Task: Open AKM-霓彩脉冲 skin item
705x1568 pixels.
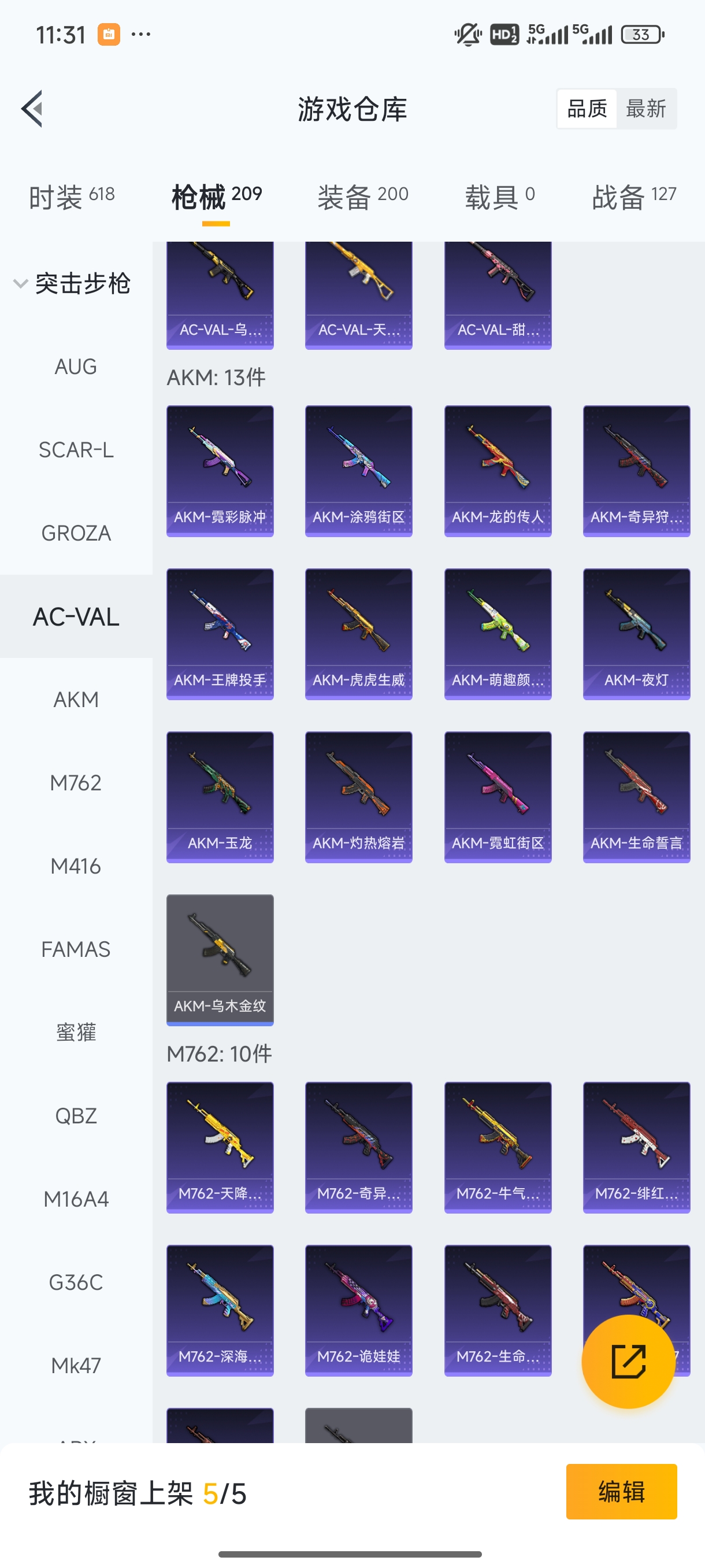Action: coord(220,471)
